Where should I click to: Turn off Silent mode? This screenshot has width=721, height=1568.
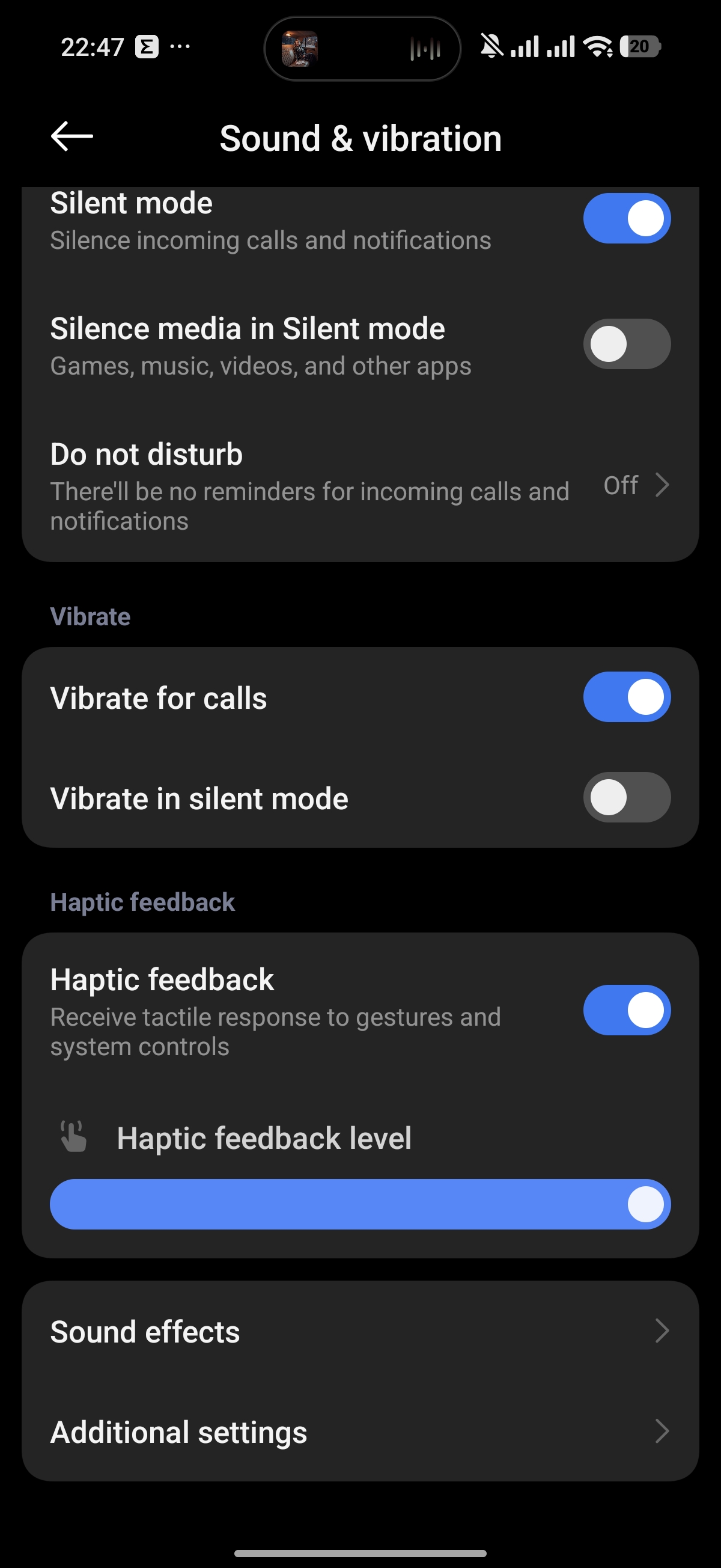(x=626, y=218)
